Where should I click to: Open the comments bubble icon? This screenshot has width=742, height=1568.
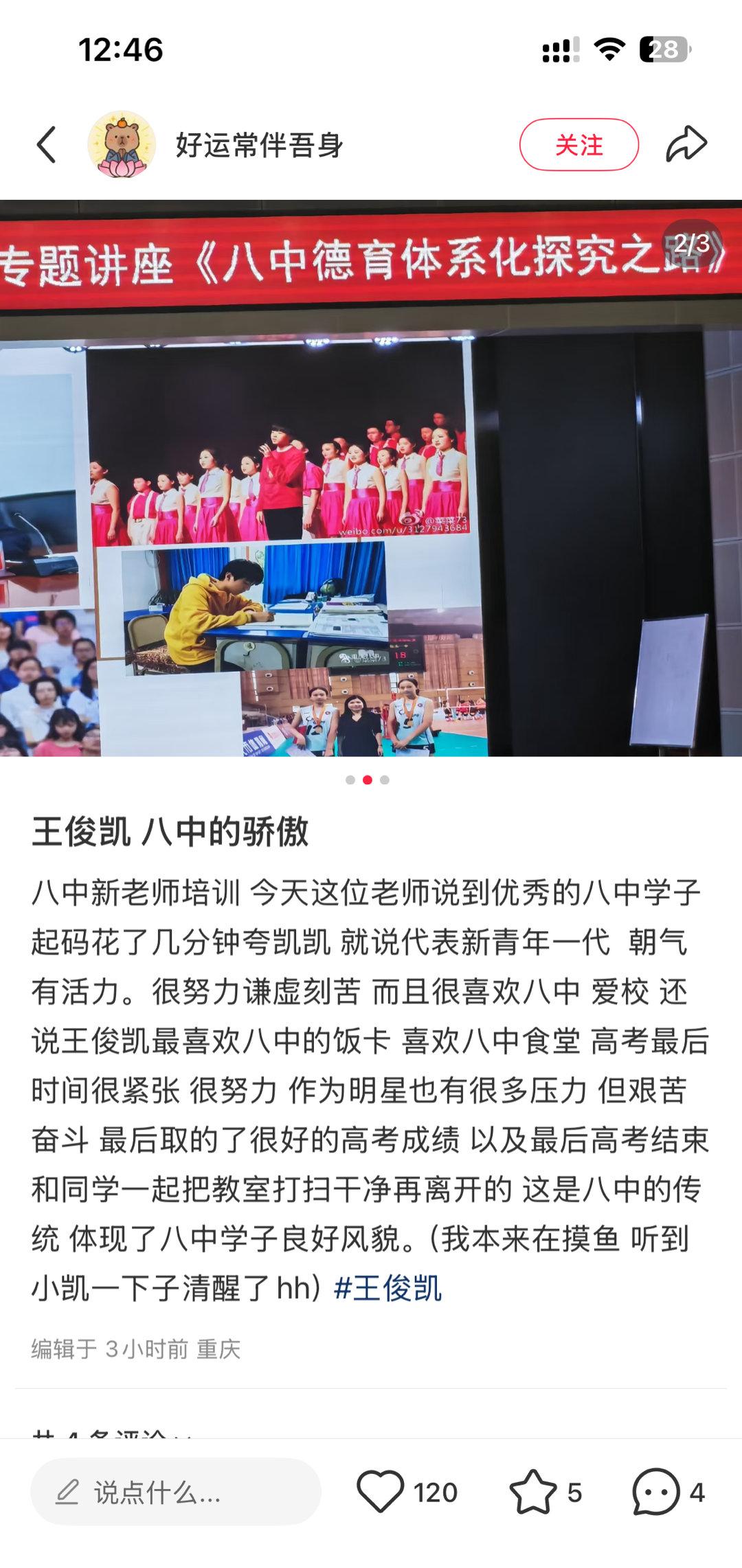coord(656,1492)
